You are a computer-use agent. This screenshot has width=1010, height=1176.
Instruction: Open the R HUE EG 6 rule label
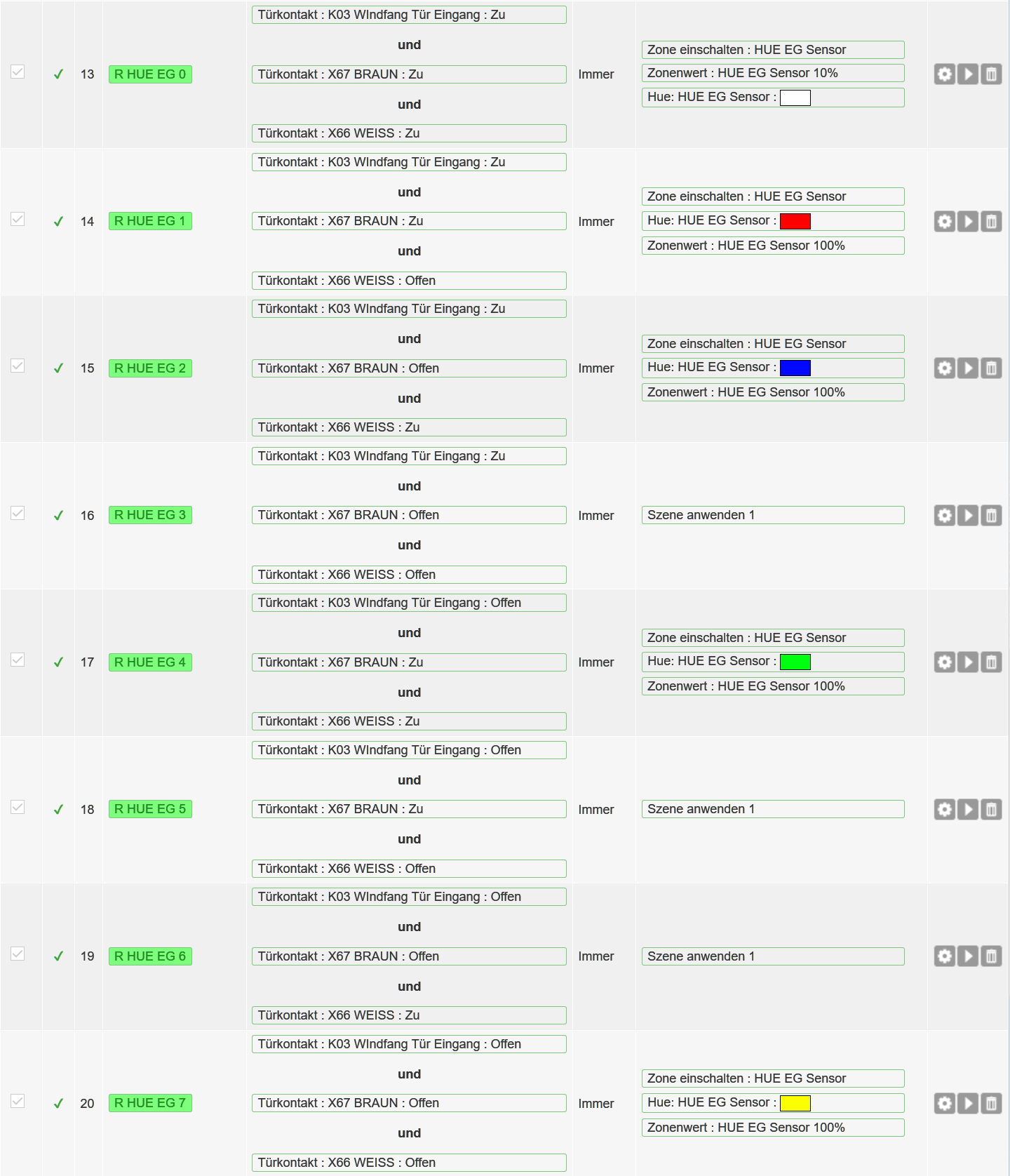point(150,956)
